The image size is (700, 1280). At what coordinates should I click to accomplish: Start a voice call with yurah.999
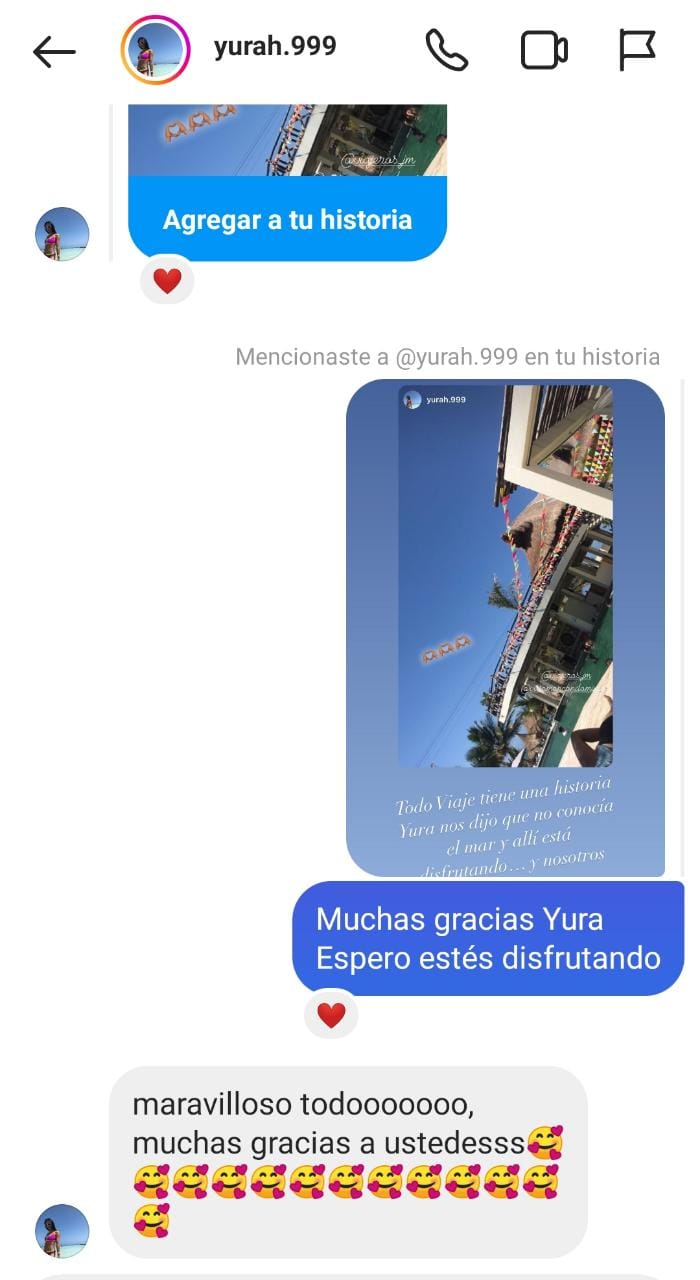pyautogui.click(x=446, y=50)
